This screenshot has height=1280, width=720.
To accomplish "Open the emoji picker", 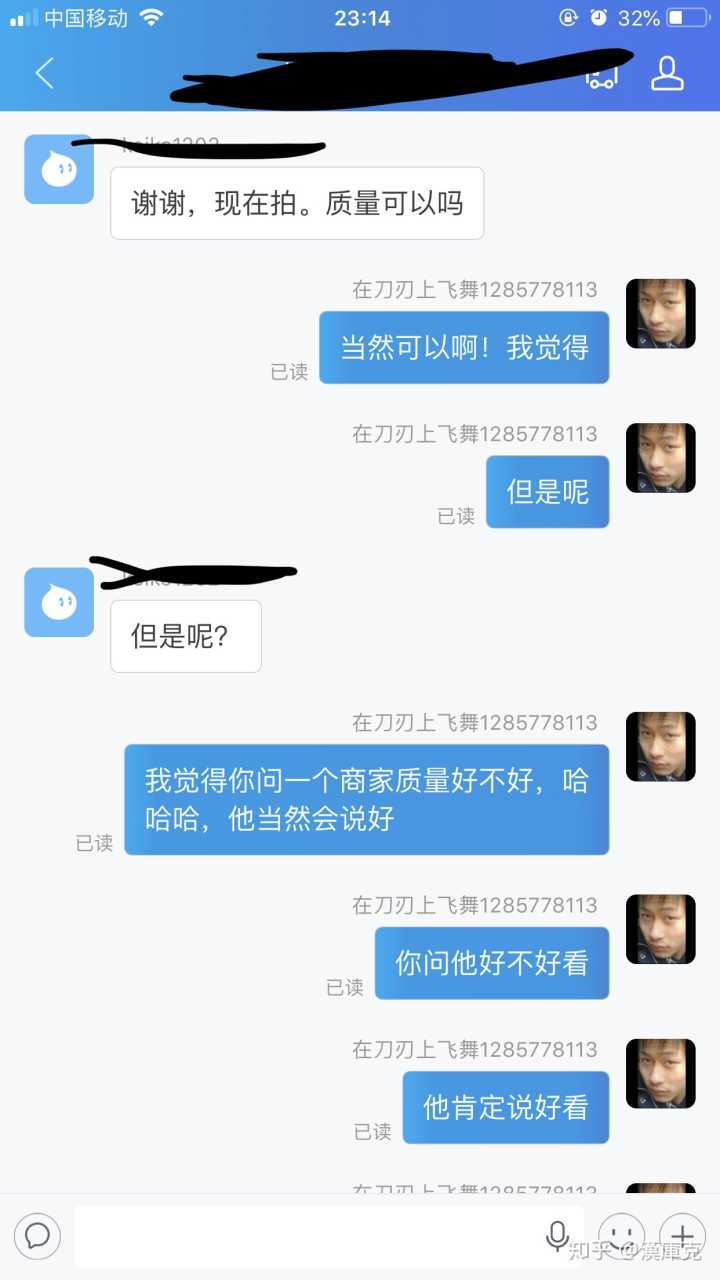I will [621, 1236].
